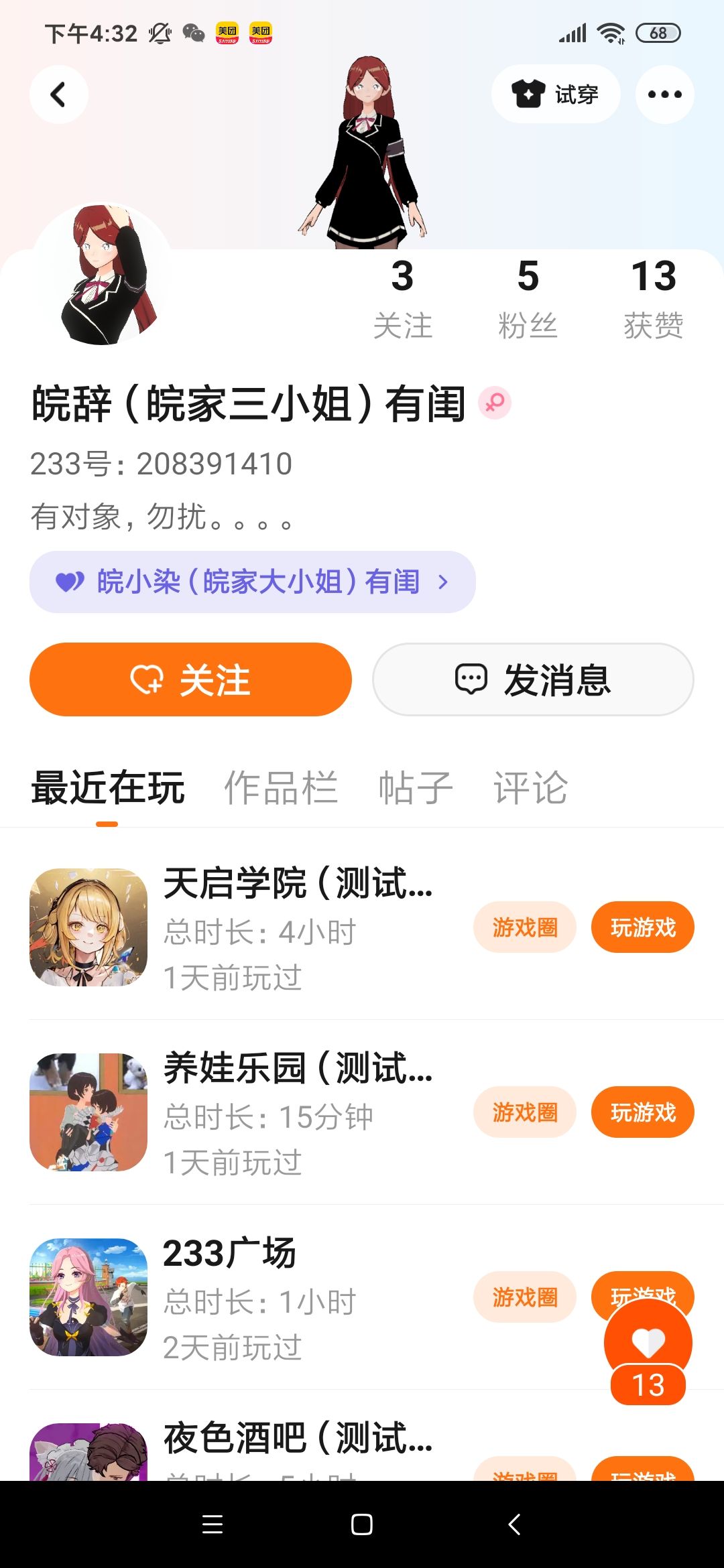Open 游戏圈 for 233广场
724x1568 pixels.
click(525, 1297)
